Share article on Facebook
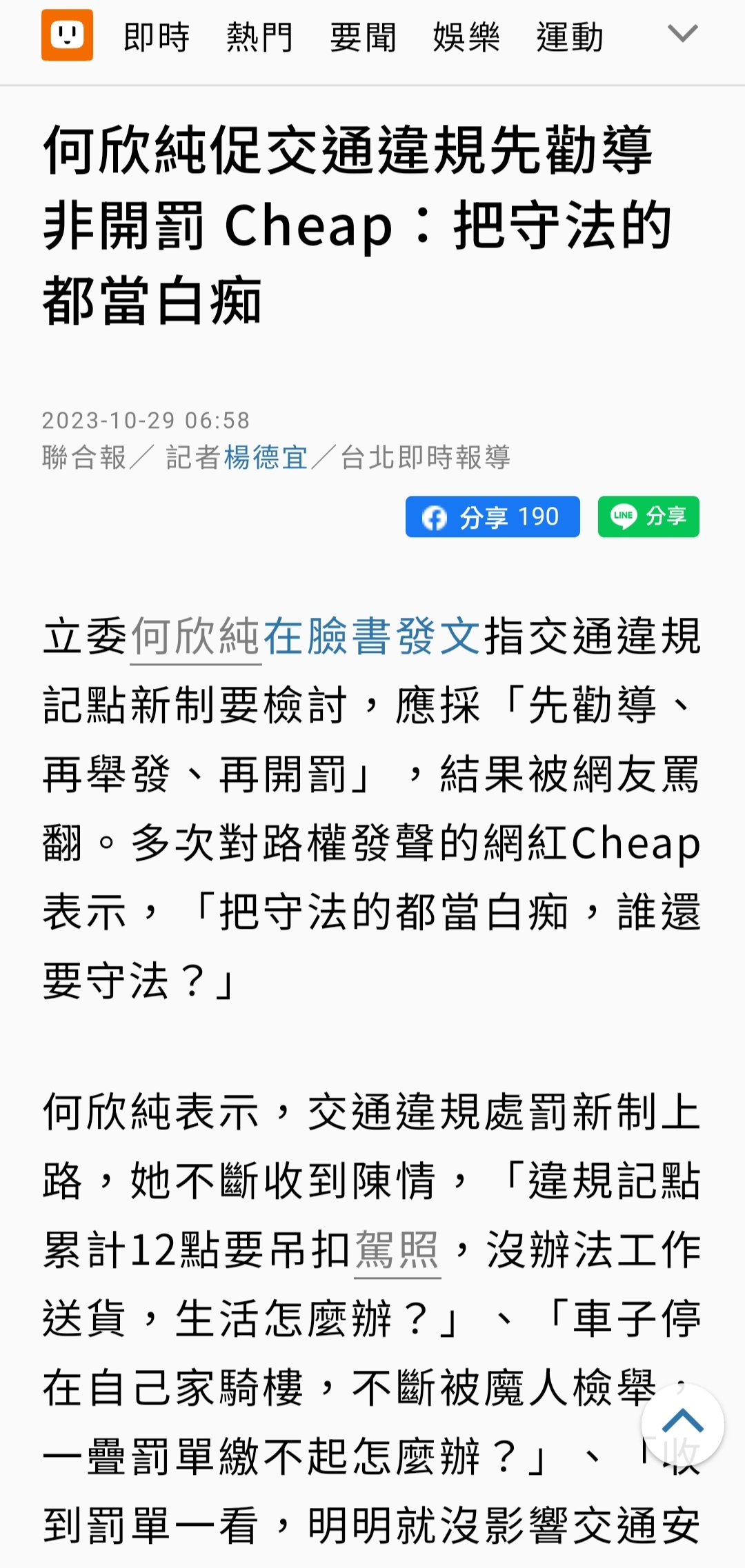Image resolution: width=745 pixels, height=1568 pixels. pos(493,516)
